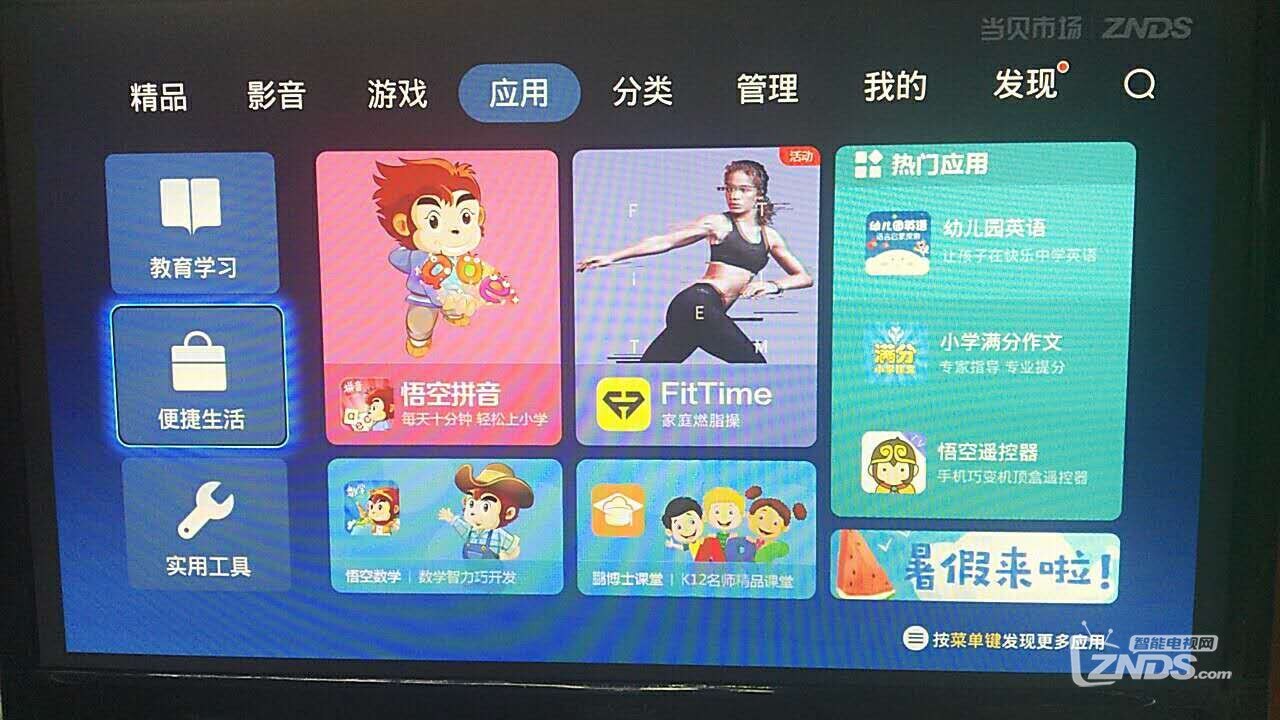Switch to the 影音 tab
The image size is (1280, 720).
click(276, 95)
